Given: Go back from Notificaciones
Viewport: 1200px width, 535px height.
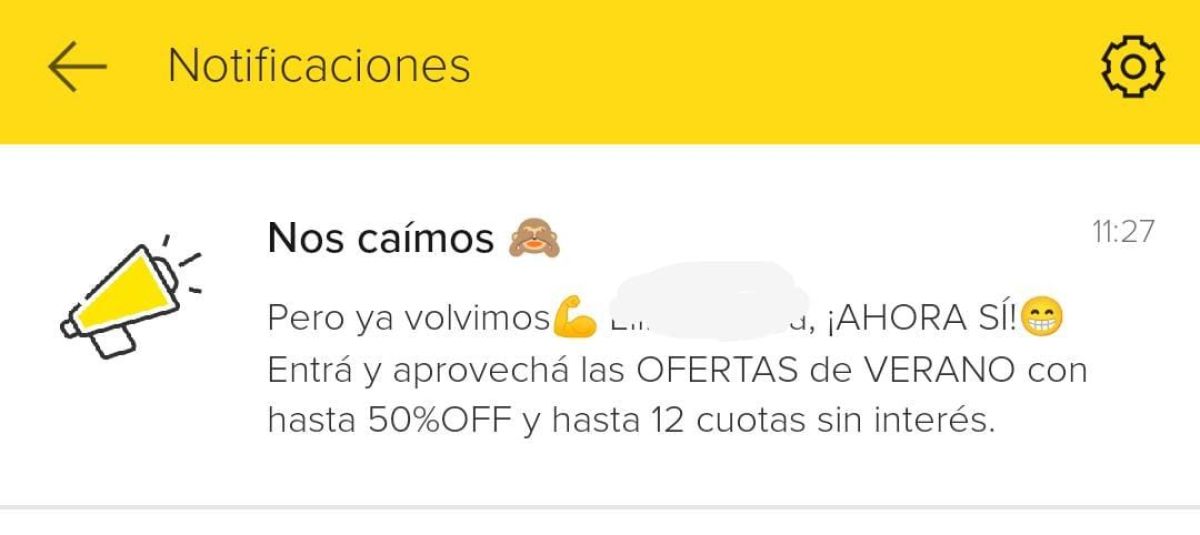Looking at the screenshot, I should click(76, 67).
